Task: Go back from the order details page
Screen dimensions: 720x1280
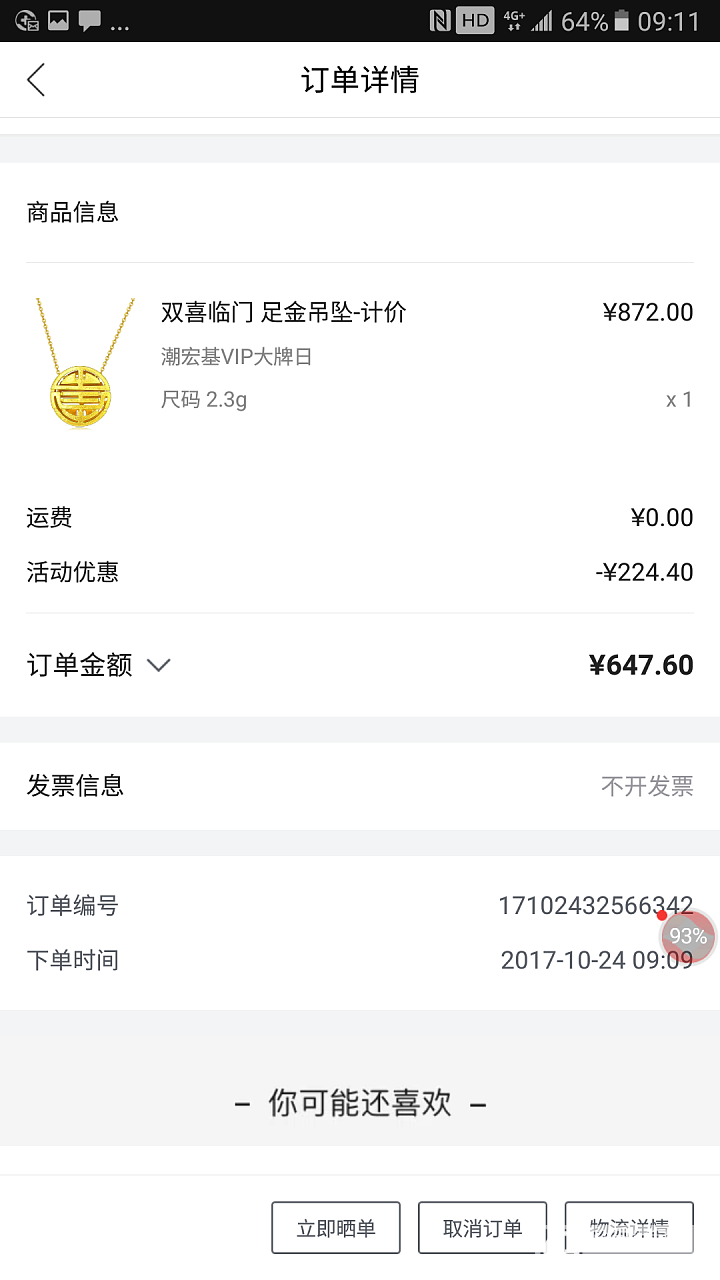Action: pos(36,80)
